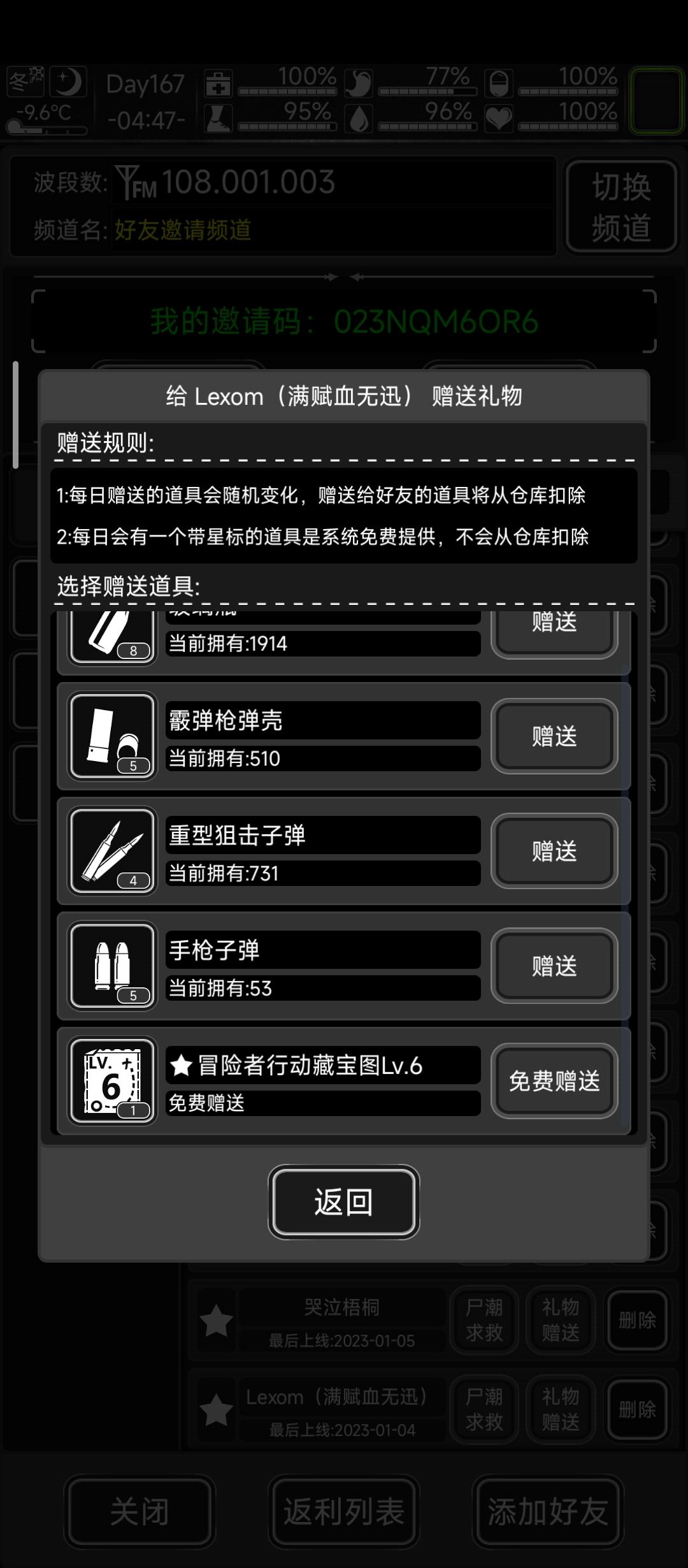Click the heavy sniper bullet (重型狙击子弹) item icon

tap(111, 851)
